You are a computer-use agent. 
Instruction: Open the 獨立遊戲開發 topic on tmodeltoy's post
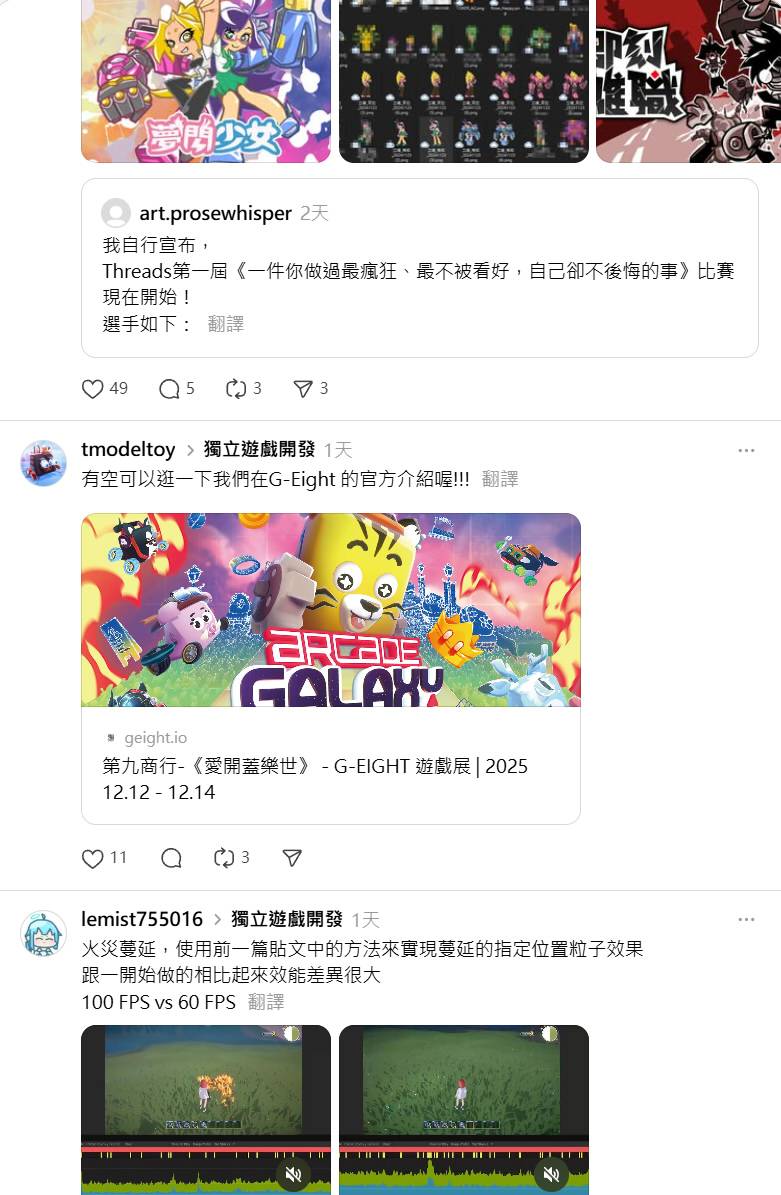[x=259, y=449]
